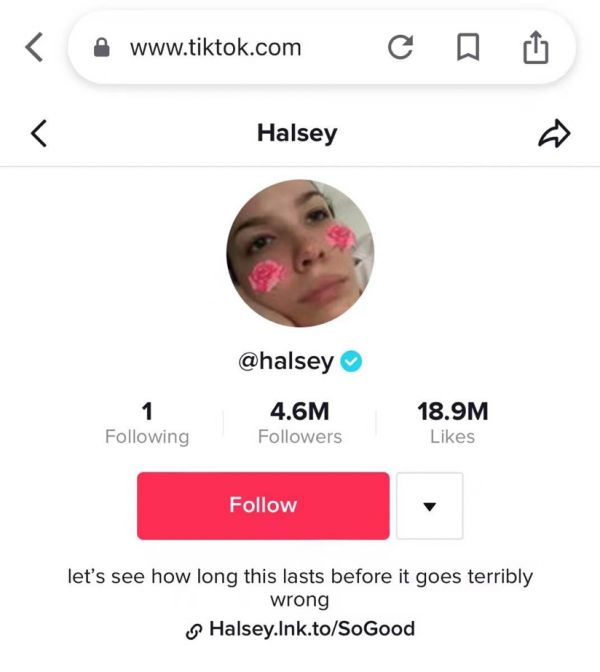
Task: Open the Followers list
Action: click(x=299, y=423)
